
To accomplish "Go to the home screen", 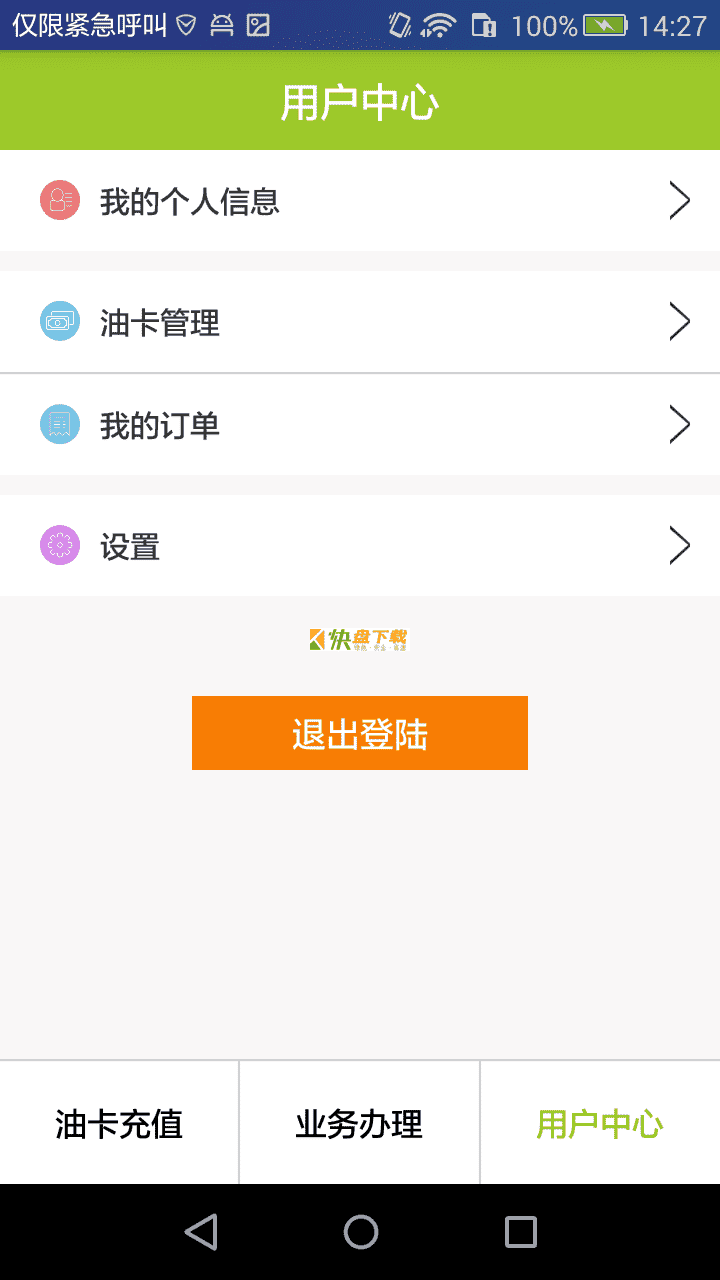I will (360, 1232).
